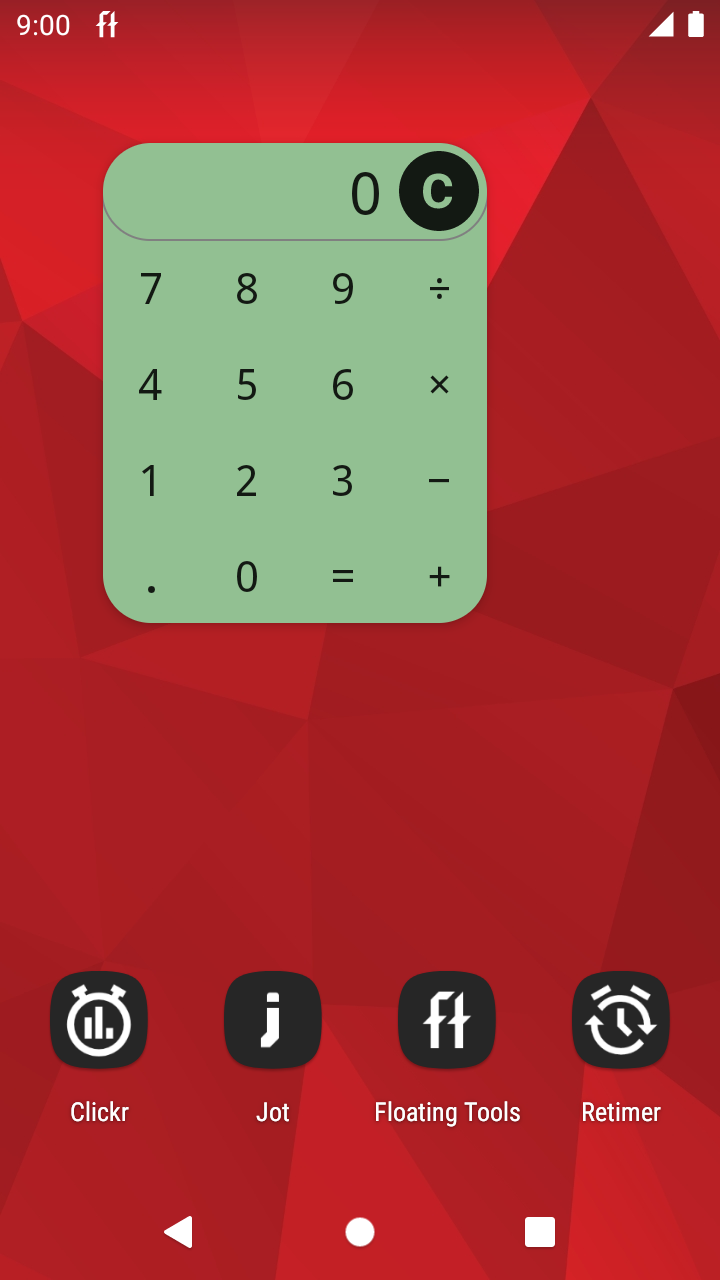Tap the 2 key

(x=247, y=481)
